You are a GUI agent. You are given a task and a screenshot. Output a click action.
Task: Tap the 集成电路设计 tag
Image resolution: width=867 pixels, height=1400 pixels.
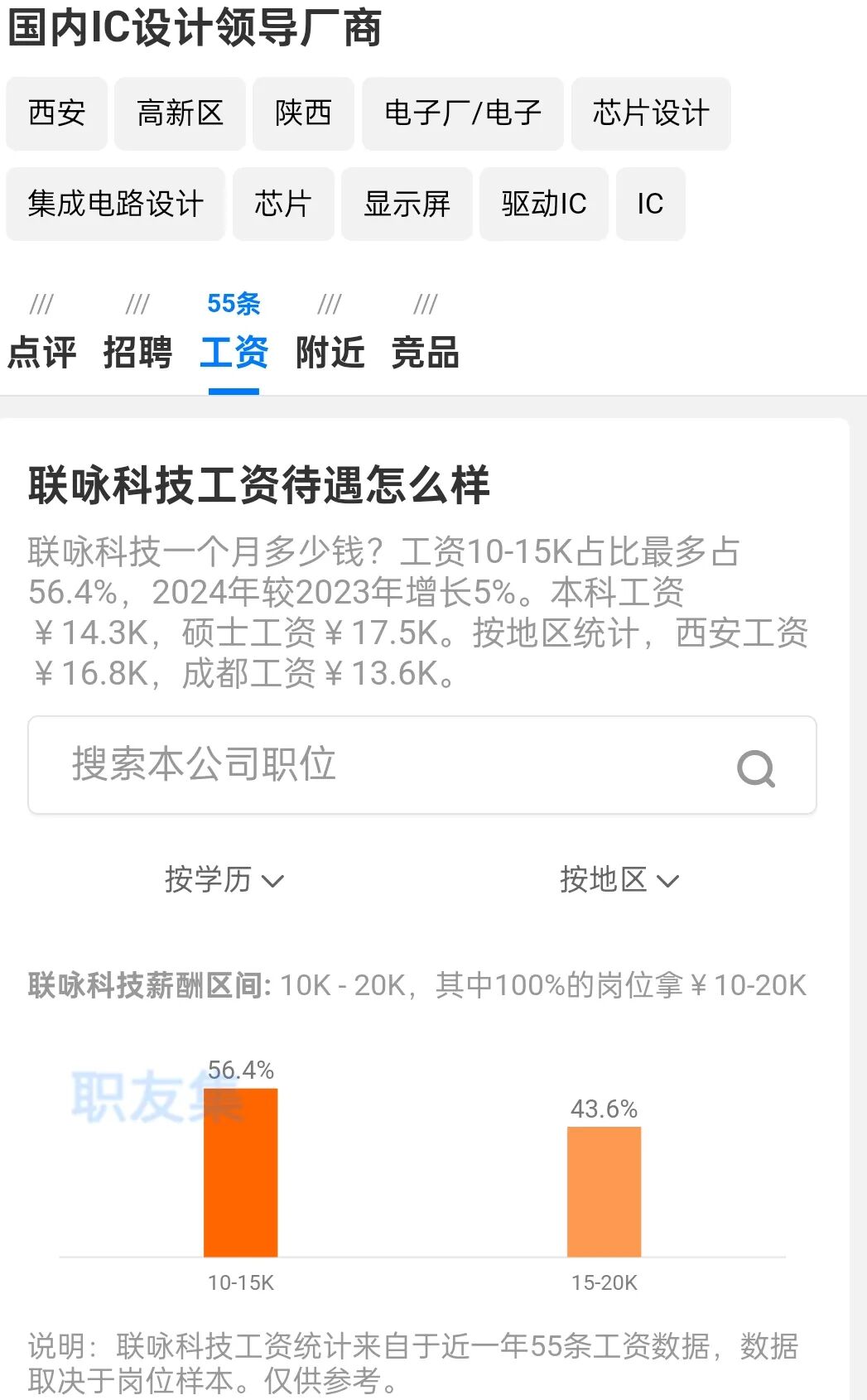click(115, 204)
